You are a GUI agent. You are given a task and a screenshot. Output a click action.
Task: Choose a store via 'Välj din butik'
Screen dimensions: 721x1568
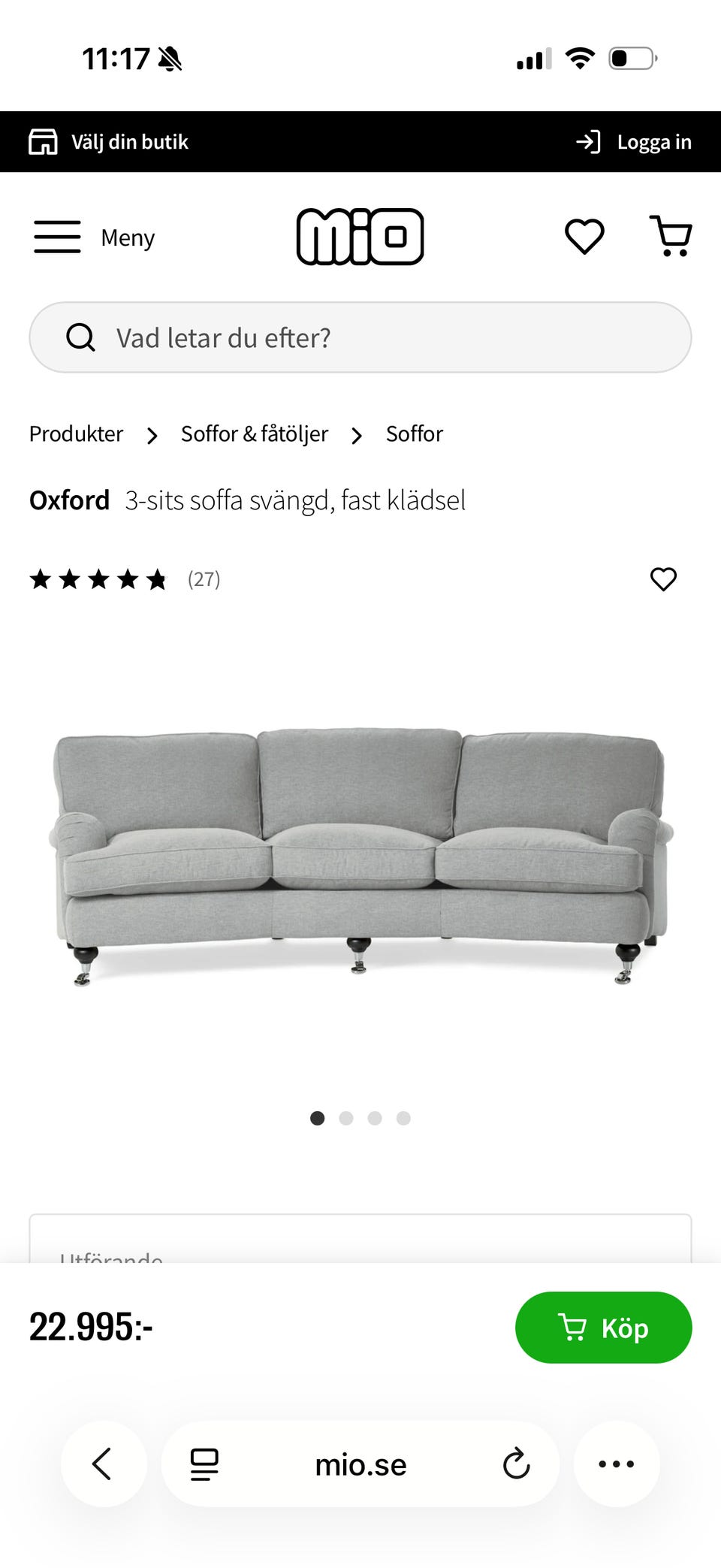pyautogui.click(x=110, y=142)
